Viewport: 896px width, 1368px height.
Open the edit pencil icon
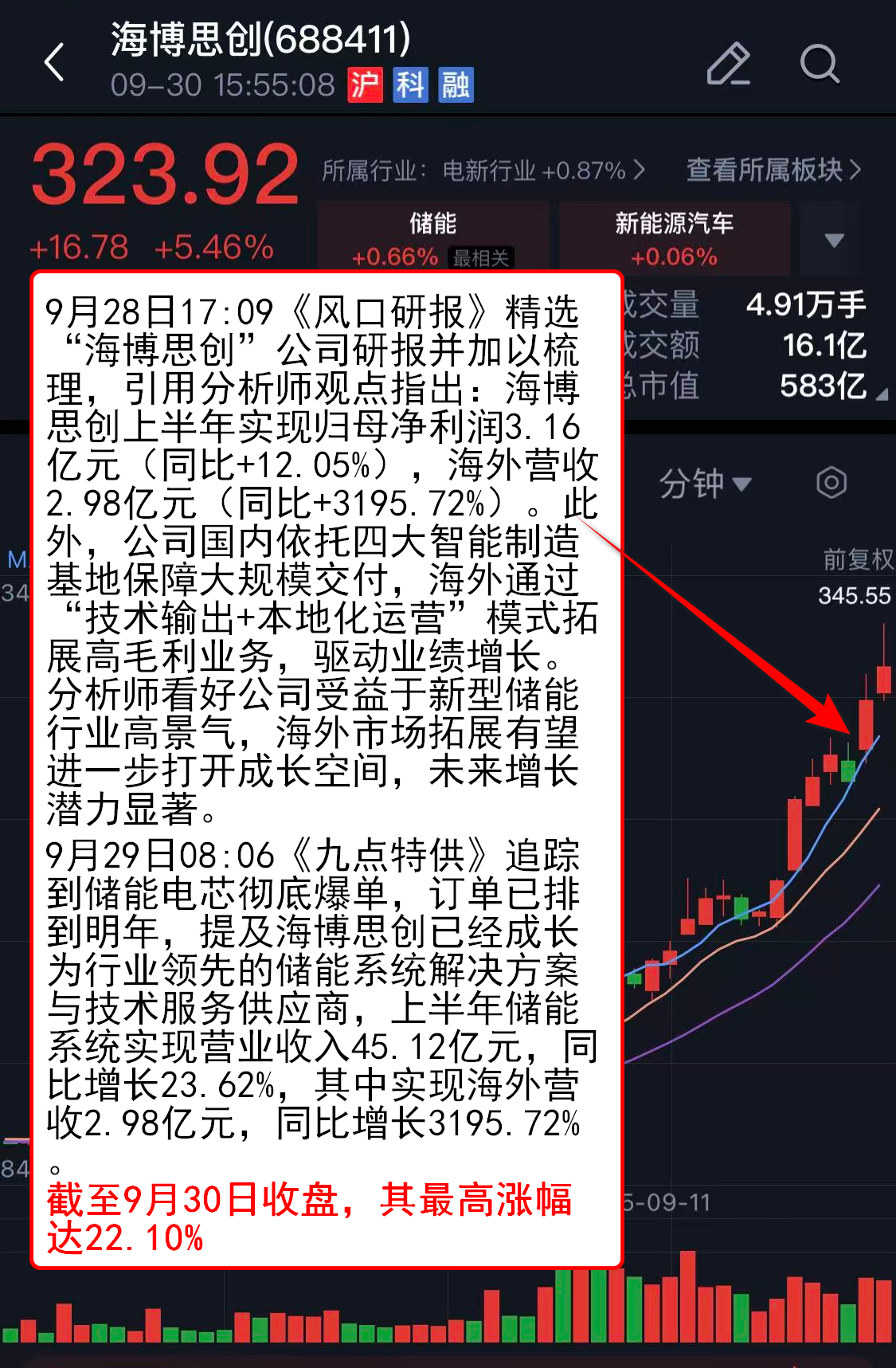[728, 63]
